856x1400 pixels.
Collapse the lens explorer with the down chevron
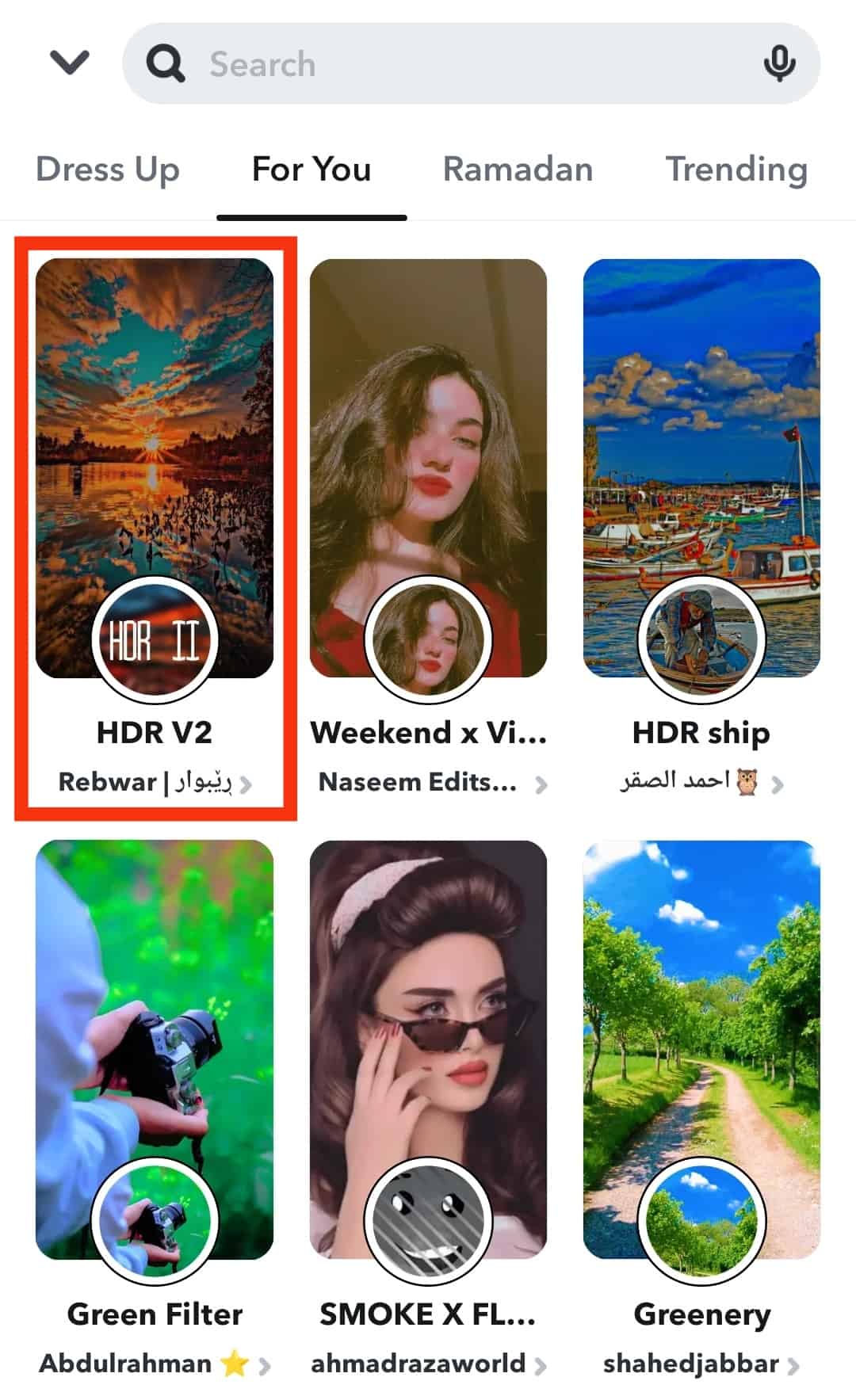(x=70, y=63)
